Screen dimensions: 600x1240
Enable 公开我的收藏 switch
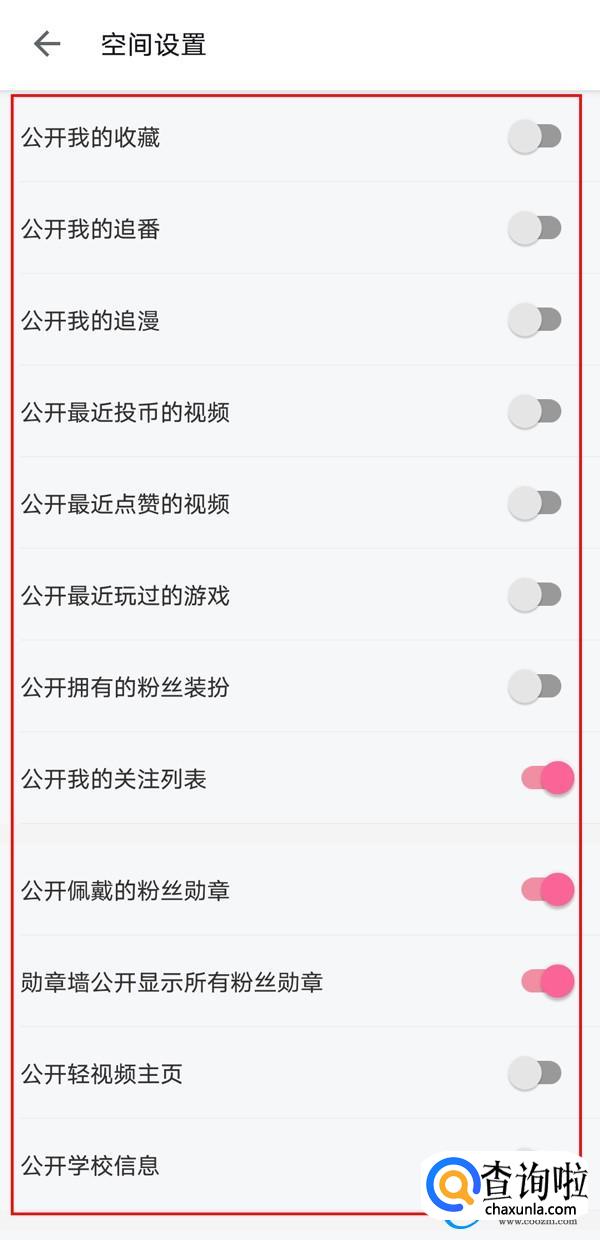(x=535, y=137)
